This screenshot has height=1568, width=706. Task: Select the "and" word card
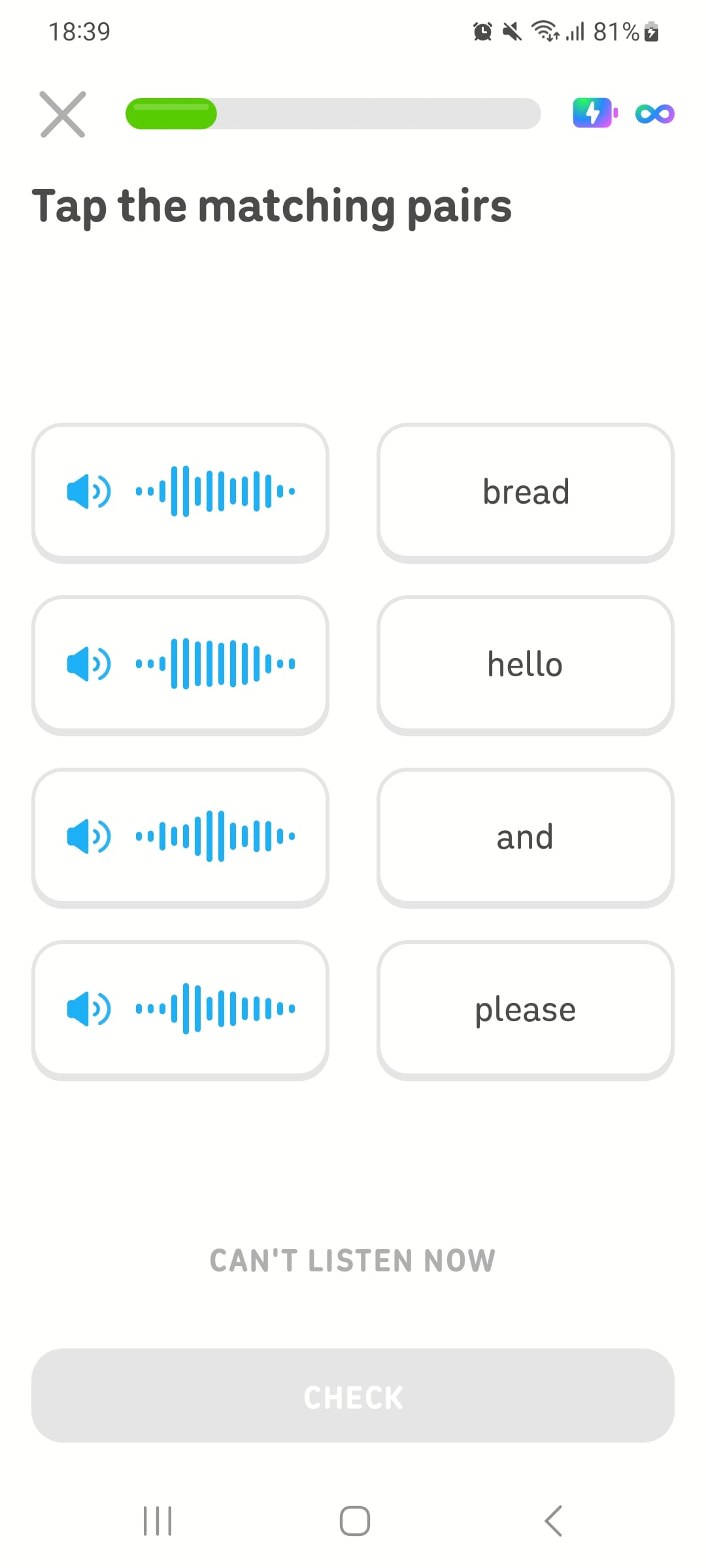525,836
